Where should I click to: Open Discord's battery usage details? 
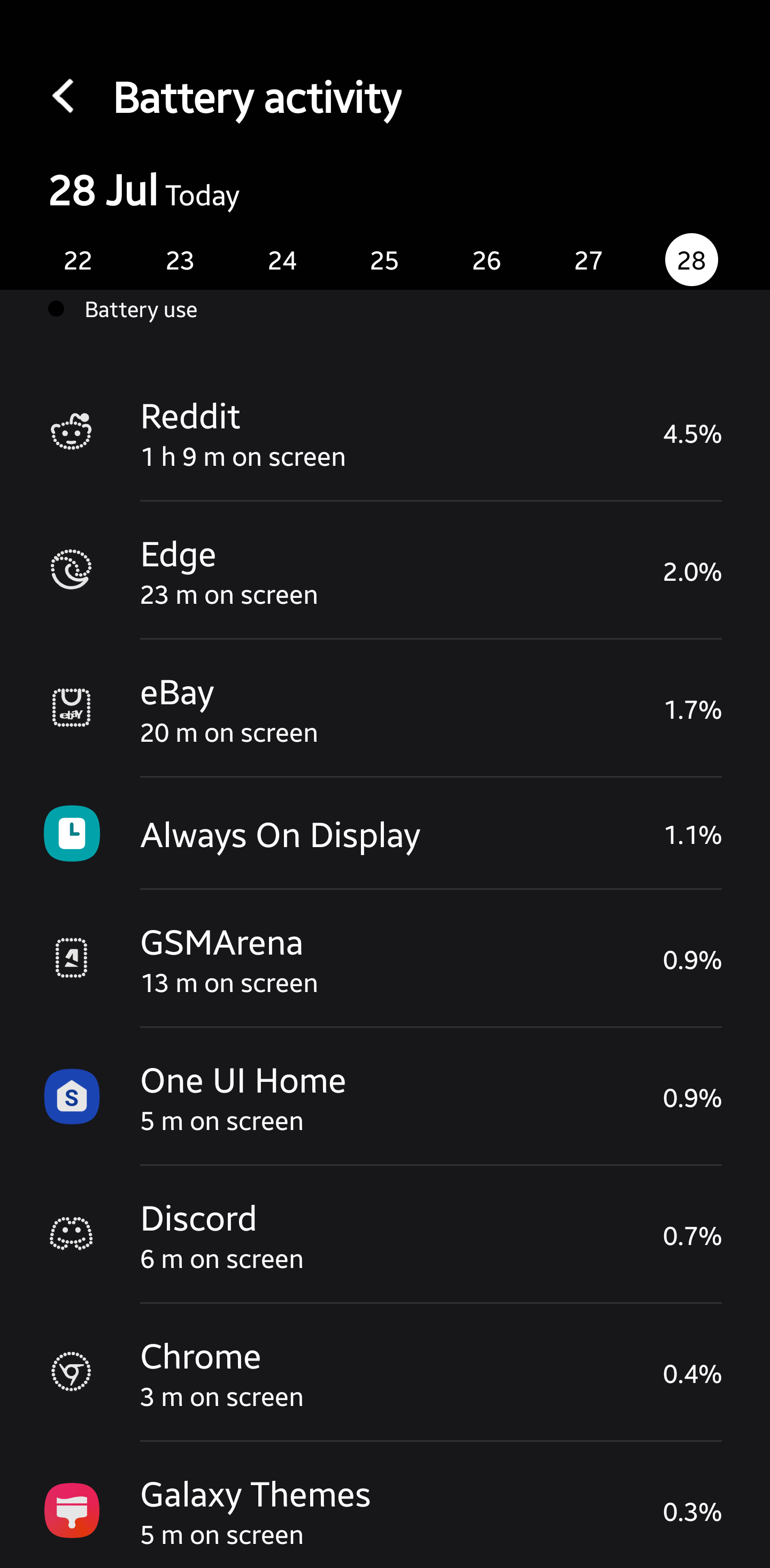[x=383, y=1236]
